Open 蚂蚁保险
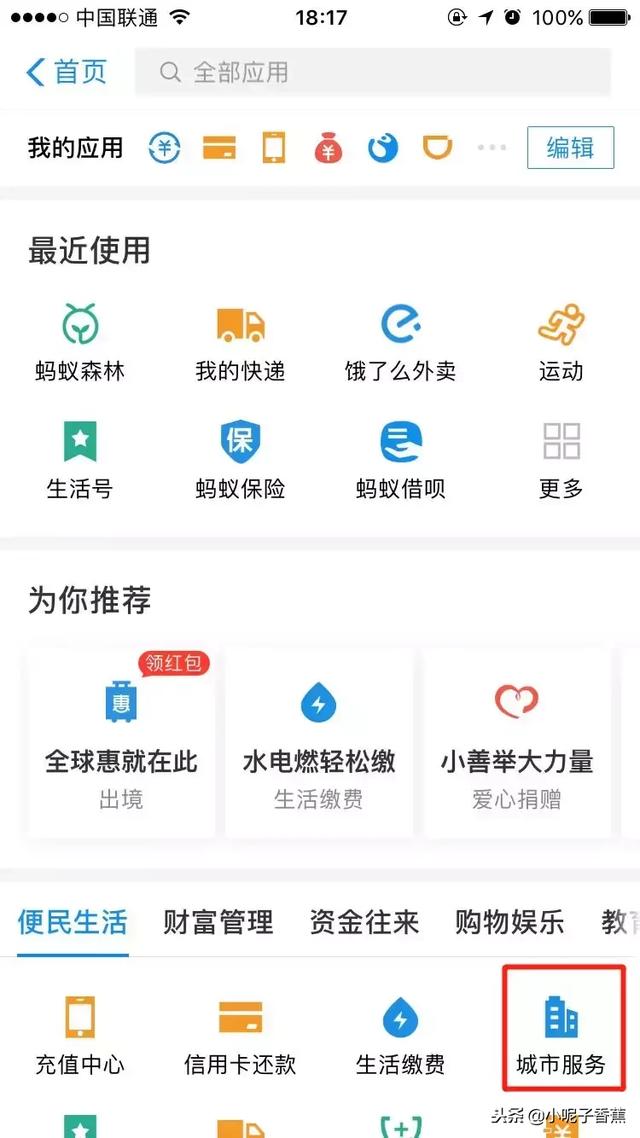The image size is (640, 1138). (x=240, y=459)
